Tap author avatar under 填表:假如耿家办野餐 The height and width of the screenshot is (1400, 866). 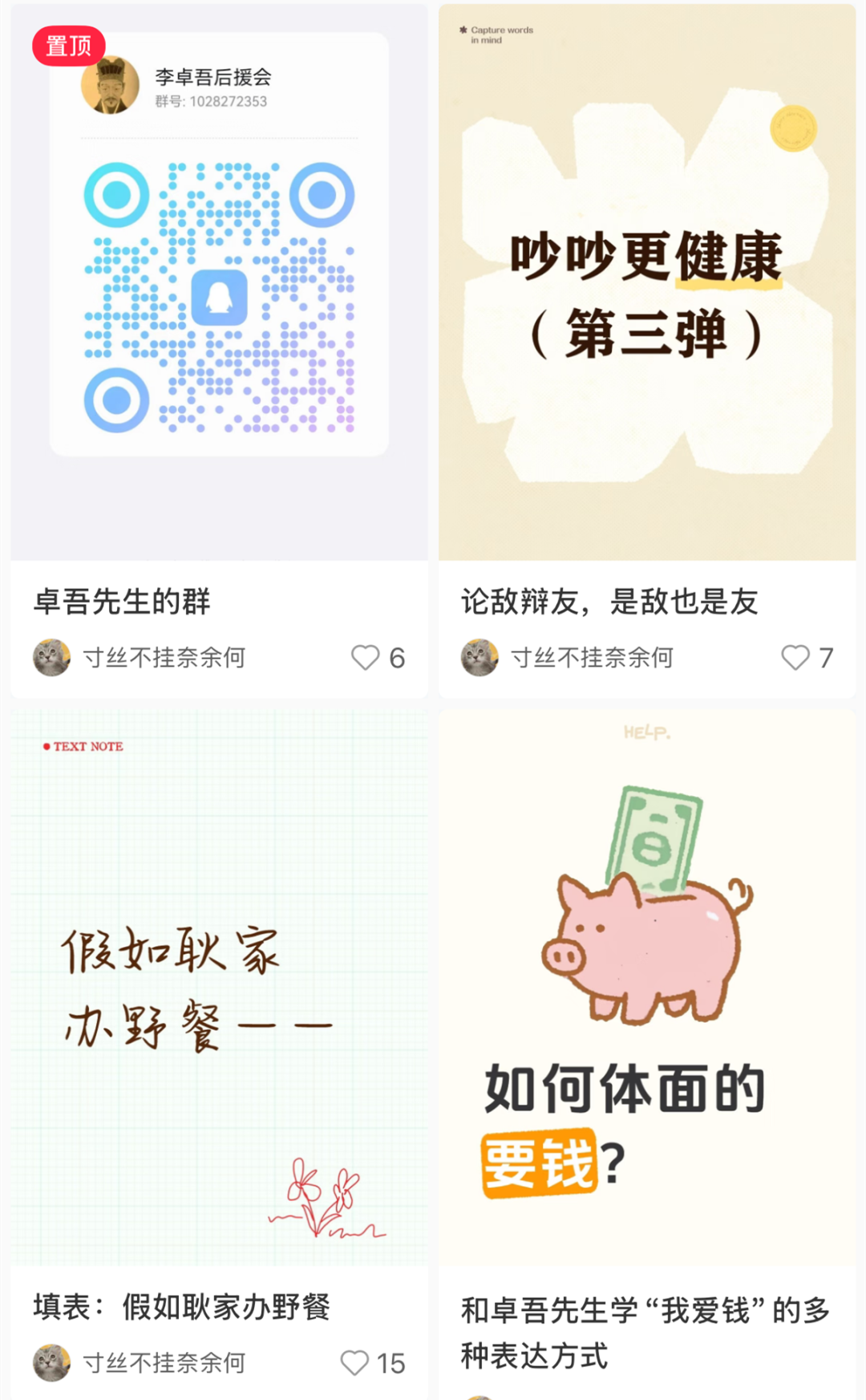point(52,1362)
